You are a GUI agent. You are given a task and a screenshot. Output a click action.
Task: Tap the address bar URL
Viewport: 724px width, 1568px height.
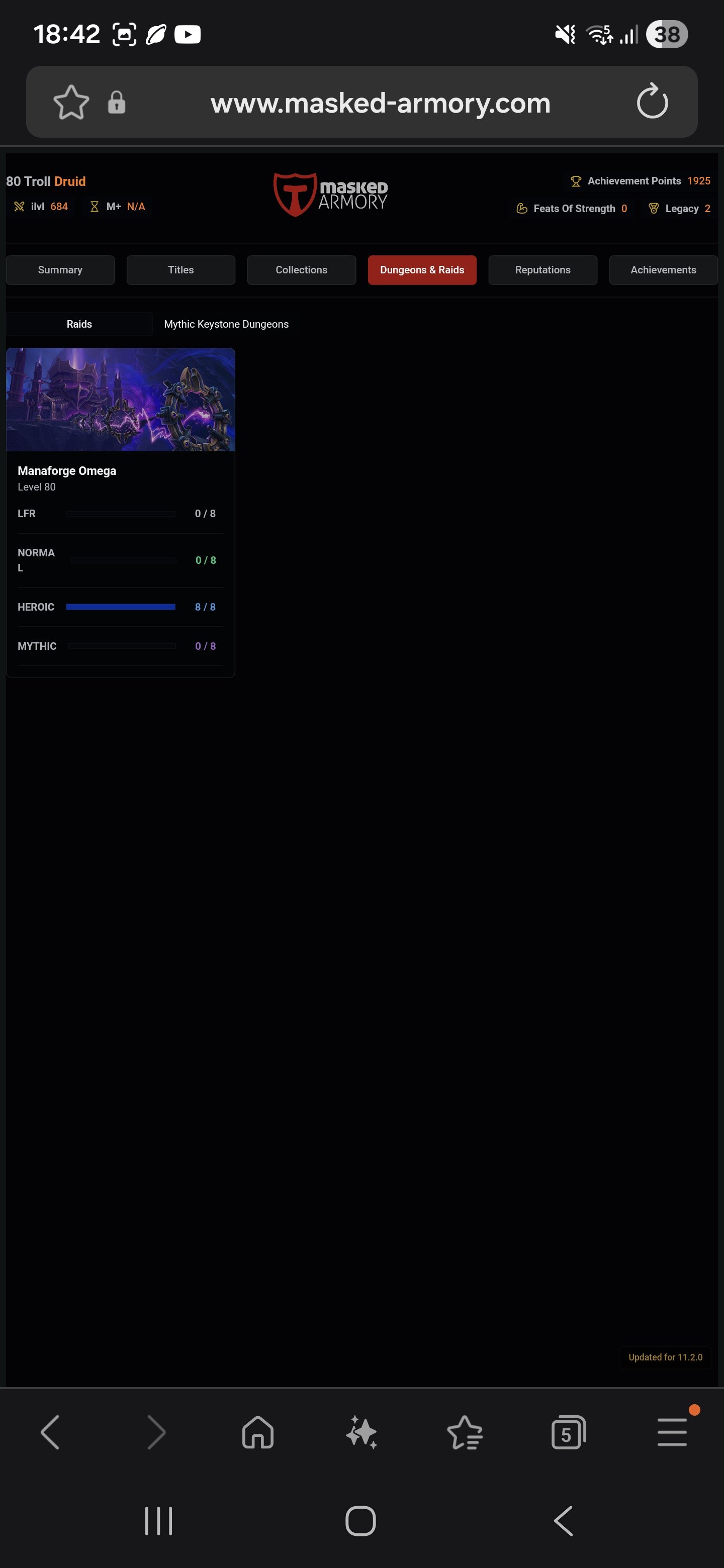(x=380, y=103)
